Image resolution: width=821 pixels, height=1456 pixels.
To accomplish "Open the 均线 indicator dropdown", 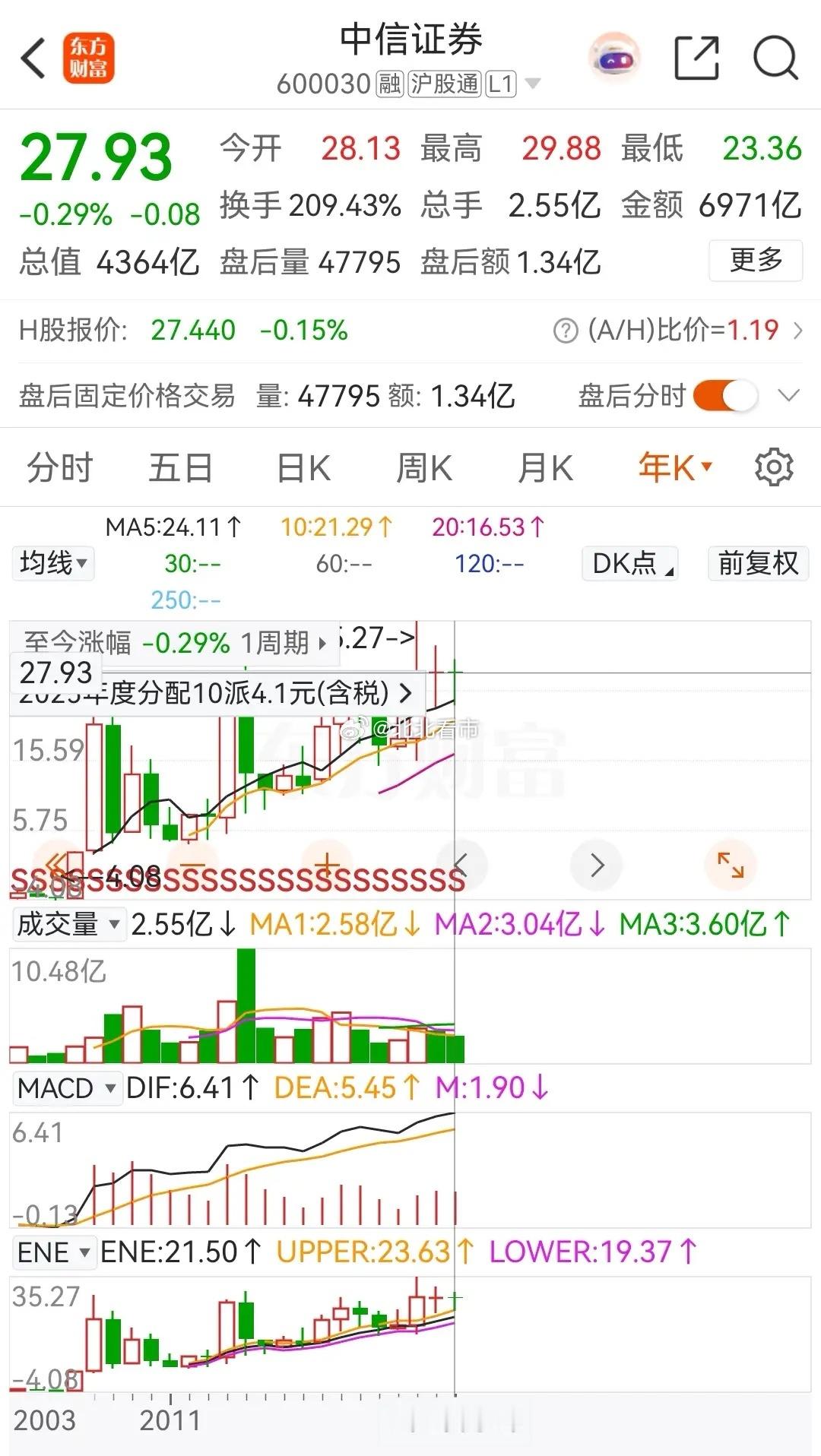I will click(53, 564).
